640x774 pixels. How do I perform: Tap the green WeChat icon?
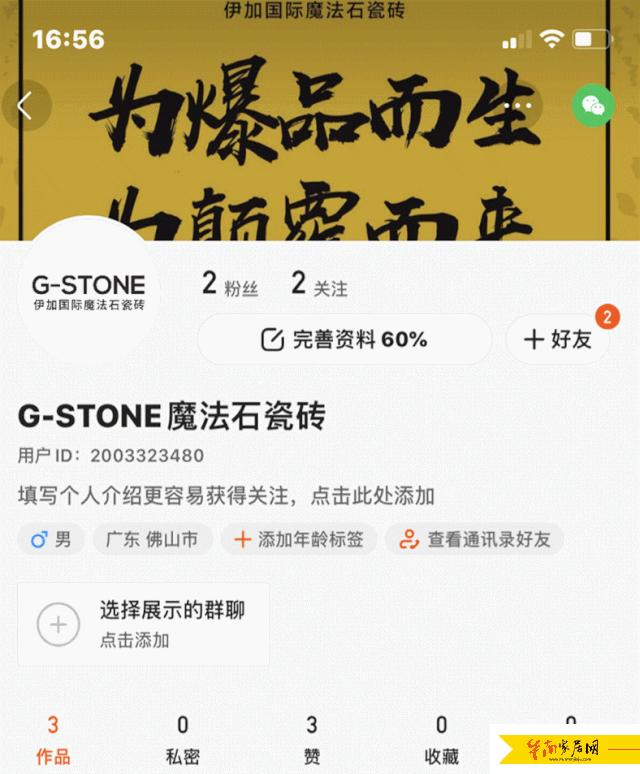(593, 105)
